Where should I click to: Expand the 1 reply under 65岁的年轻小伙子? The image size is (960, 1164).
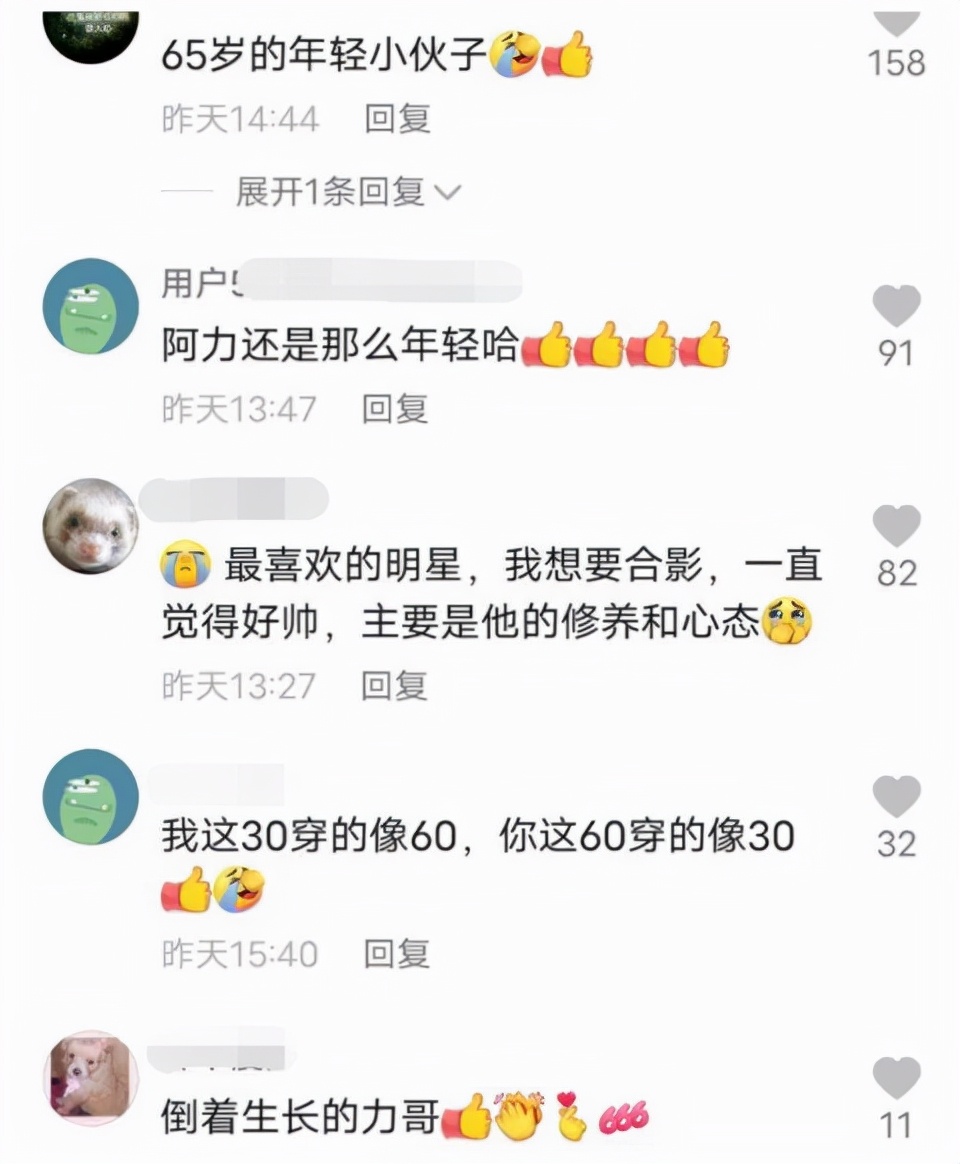(x=347, y=191)
